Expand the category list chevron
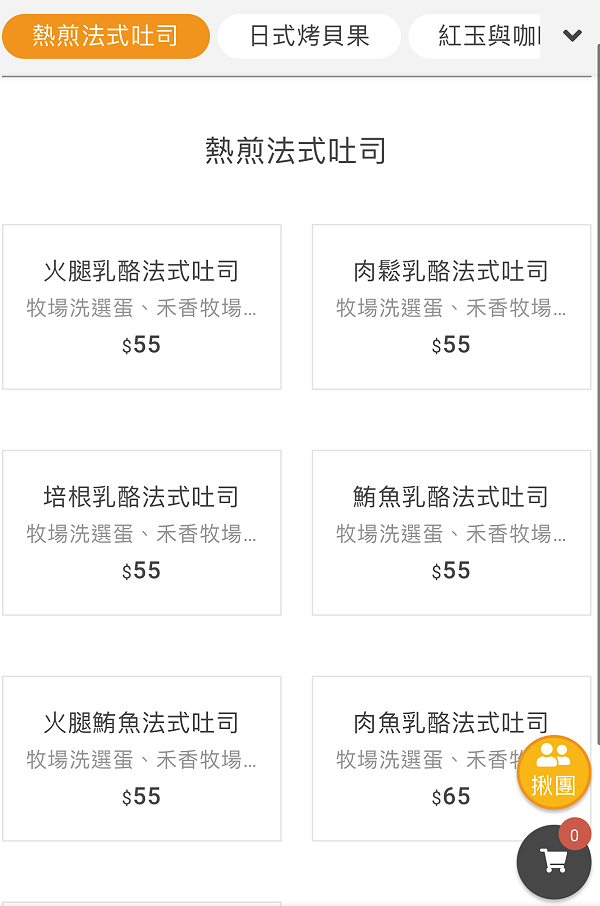The width and height of the screenshot is (600, 906). point(572,36)
